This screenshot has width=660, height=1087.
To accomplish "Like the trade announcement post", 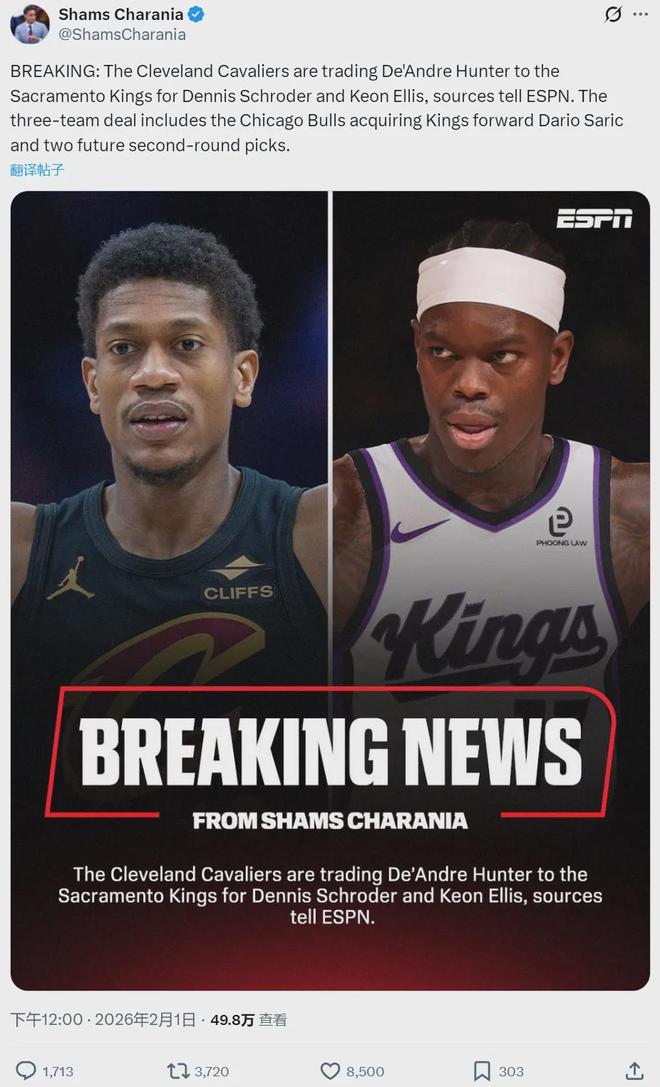I will point(331,1070).
